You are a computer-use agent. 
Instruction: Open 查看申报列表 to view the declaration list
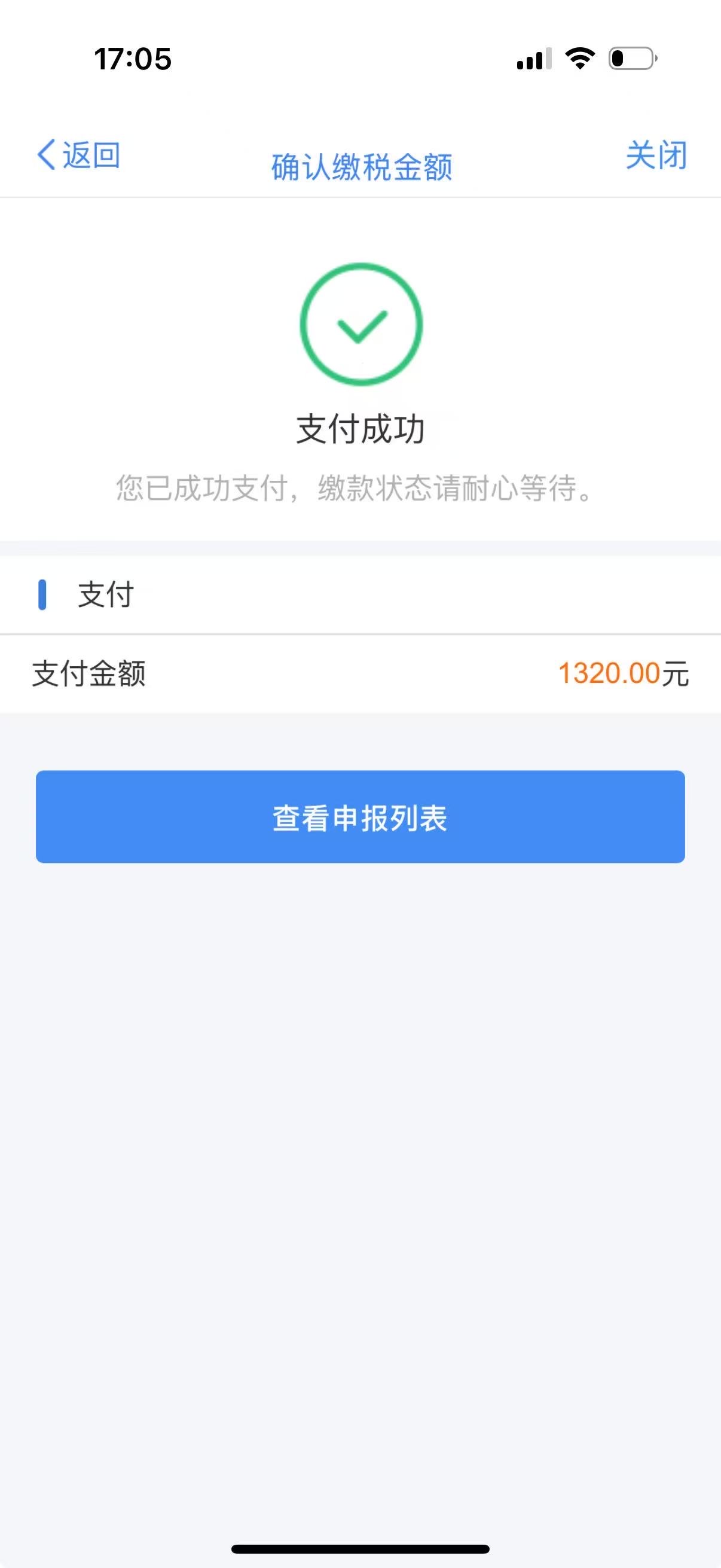pyautogui.click(x=360, y=816)
